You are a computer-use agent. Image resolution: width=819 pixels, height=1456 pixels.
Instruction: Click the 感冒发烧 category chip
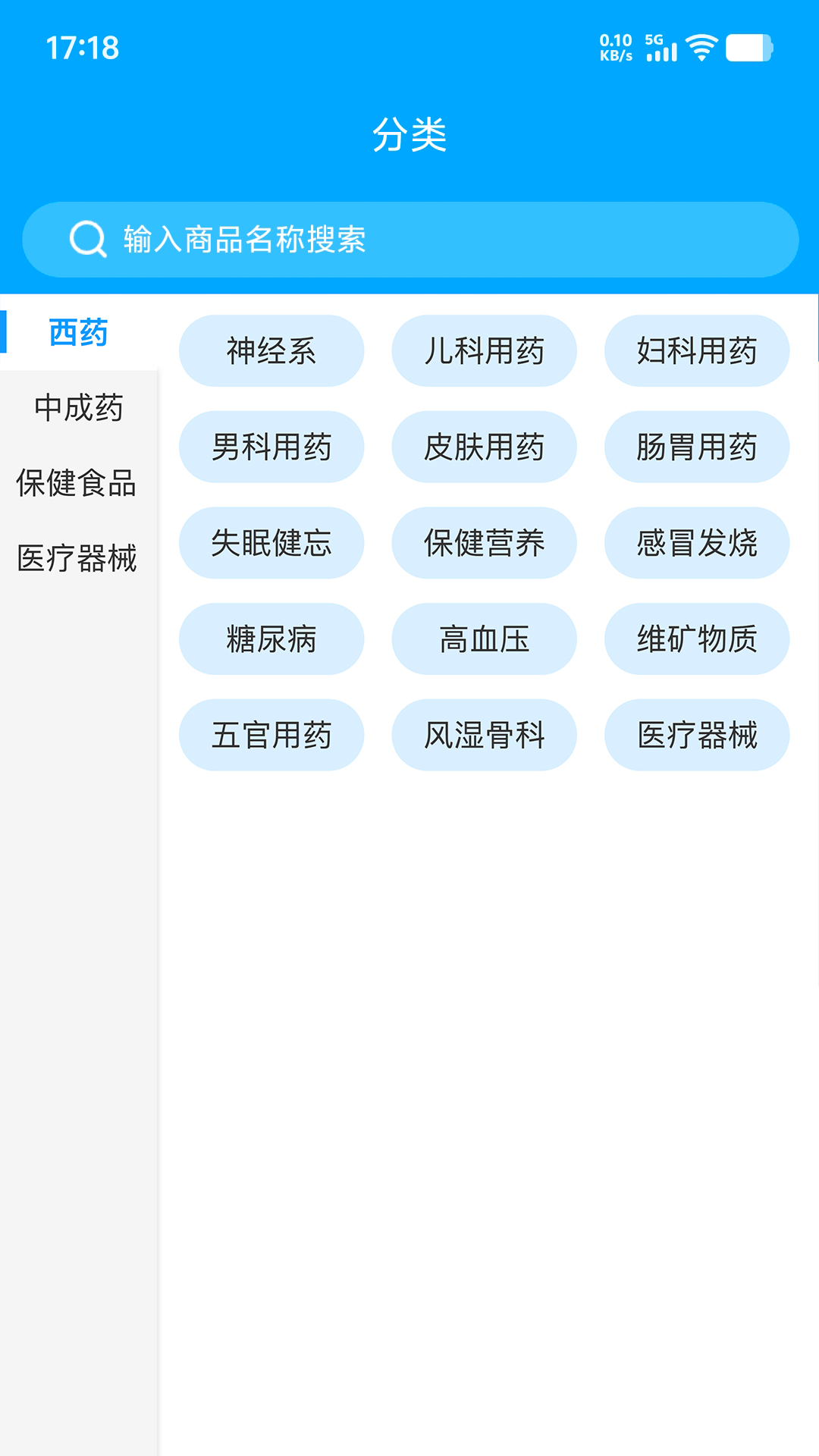point(696,543)
